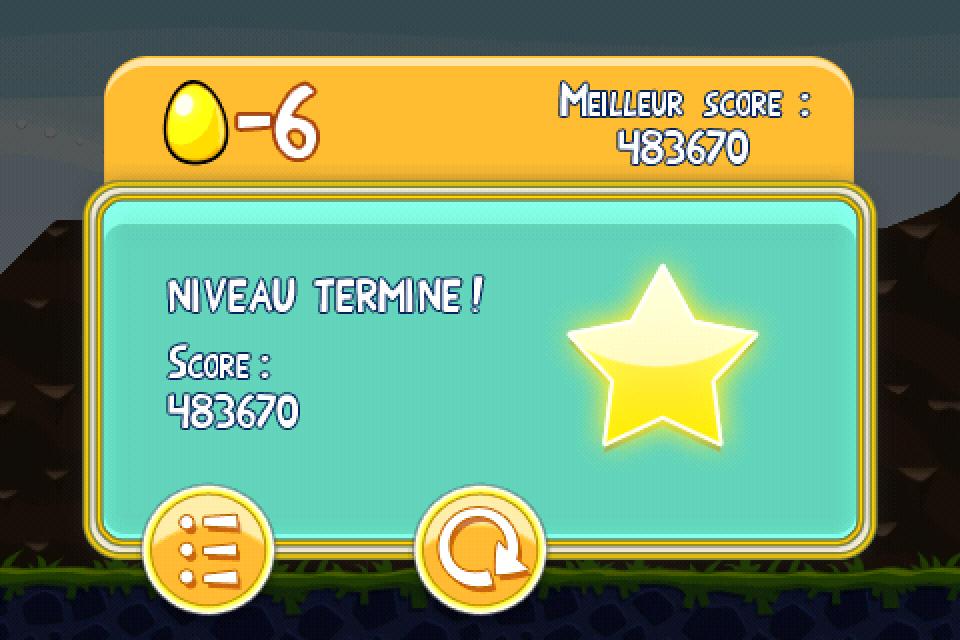Open the level selection menu

pos(208,549)
